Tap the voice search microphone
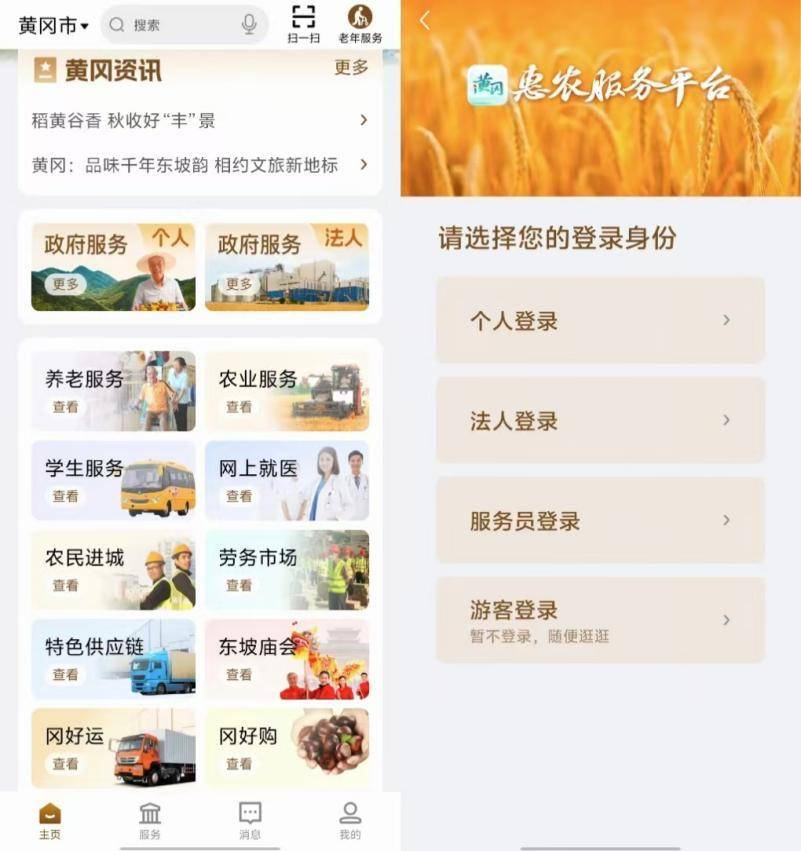The width and height of the screenshot is (801, 851). (249, 25)
